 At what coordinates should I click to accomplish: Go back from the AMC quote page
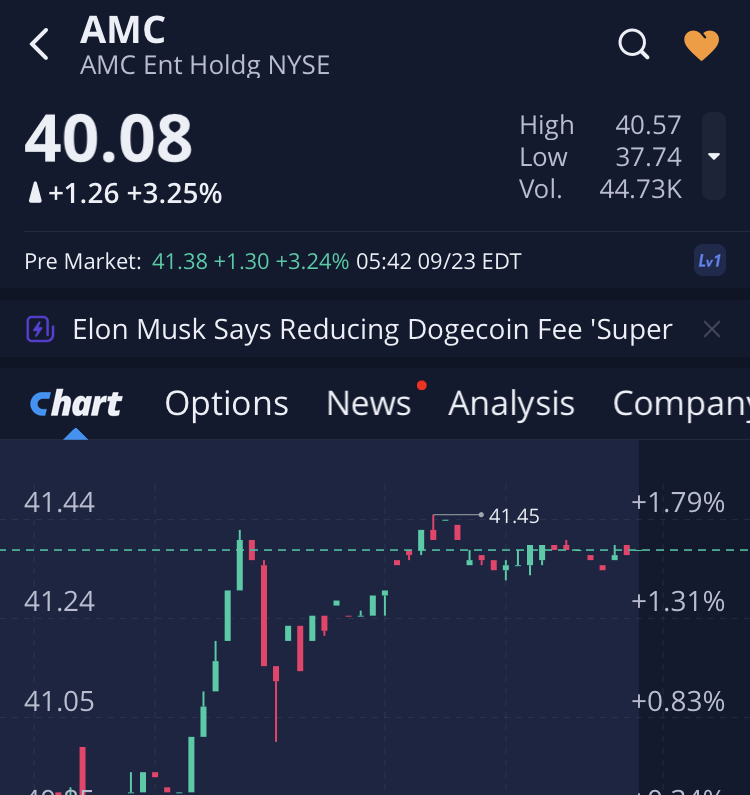(x=40, y=45)
